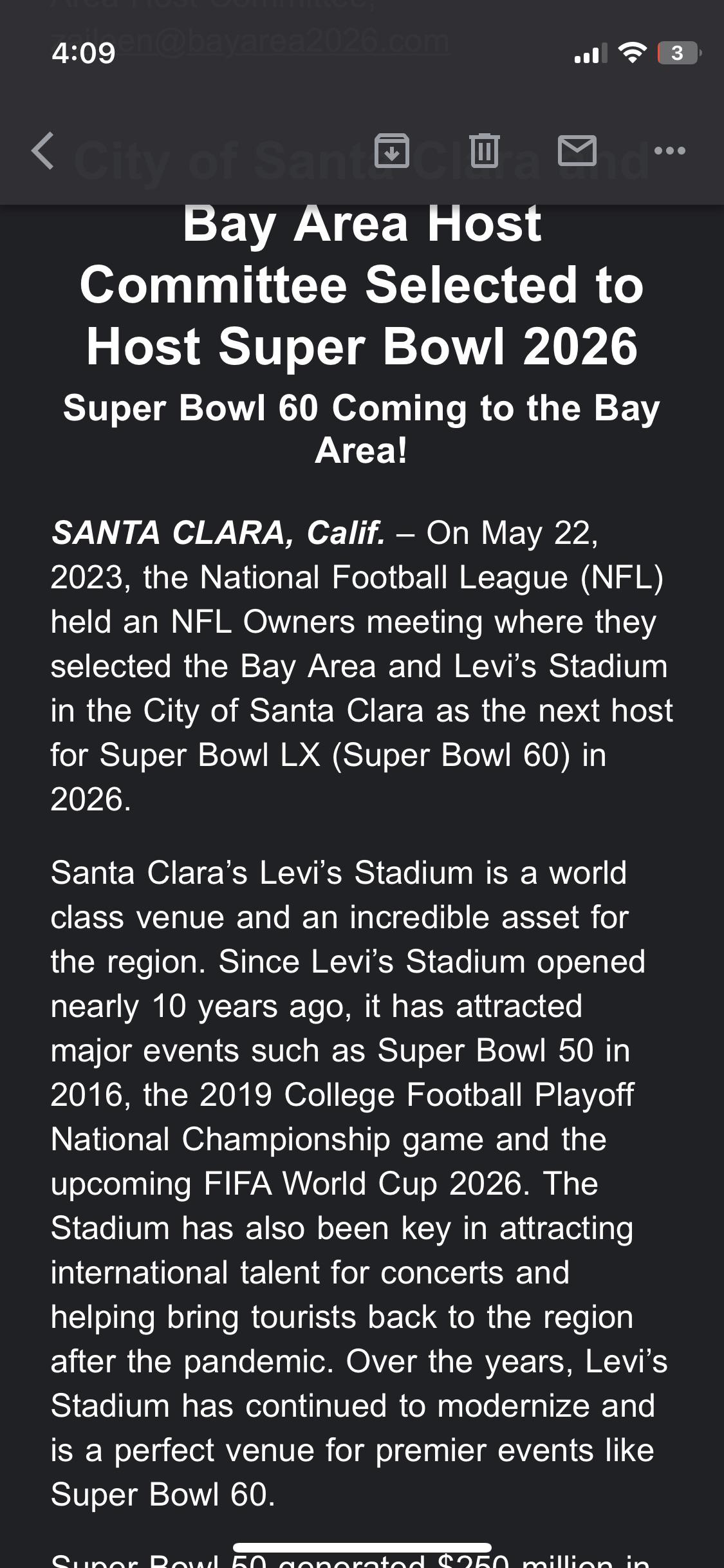Screen dimensions: 724x1568
Task: Archive this email
Action: 391,151
